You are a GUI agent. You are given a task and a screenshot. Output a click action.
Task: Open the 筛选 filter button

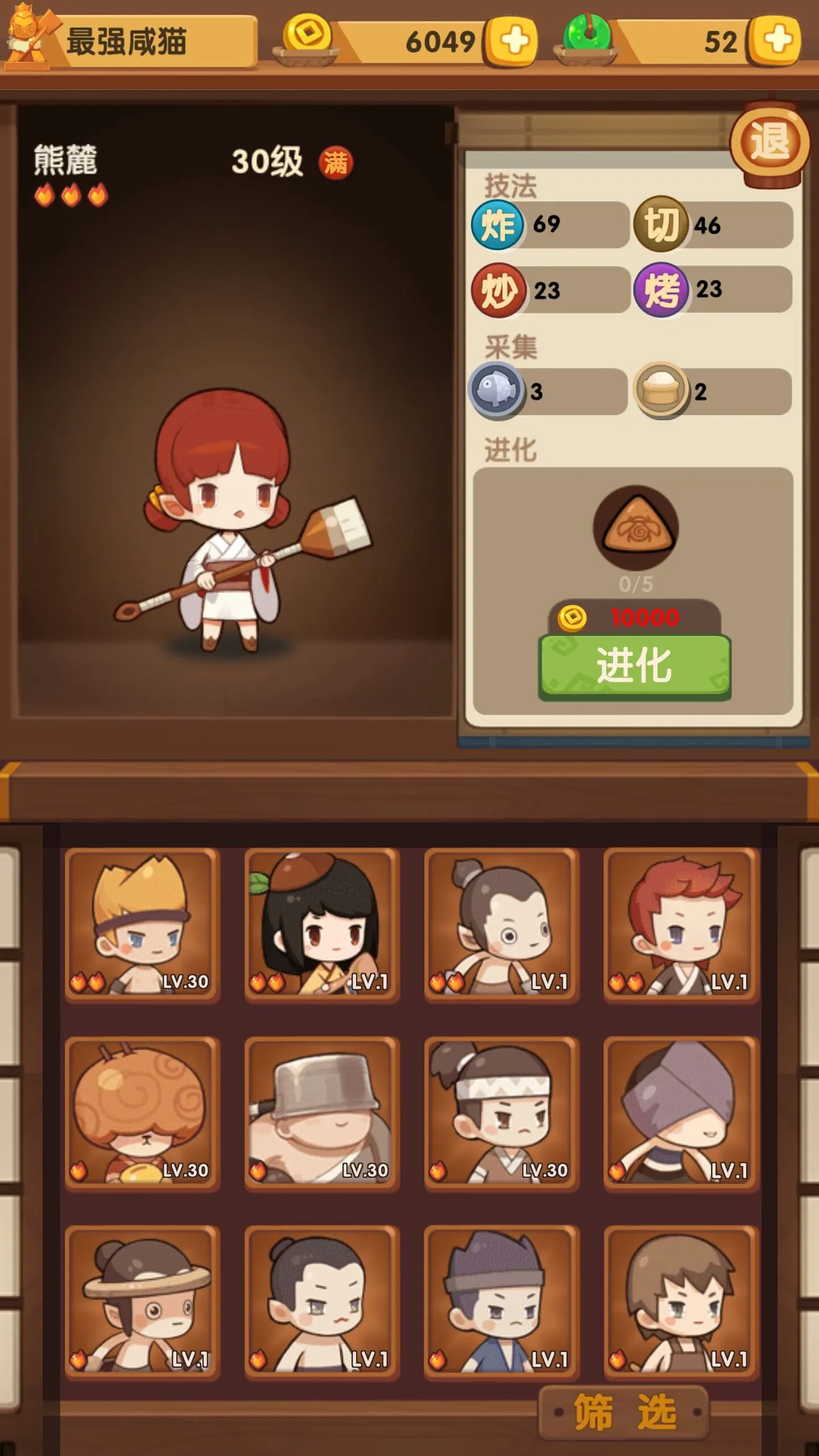coord(624,1413)
